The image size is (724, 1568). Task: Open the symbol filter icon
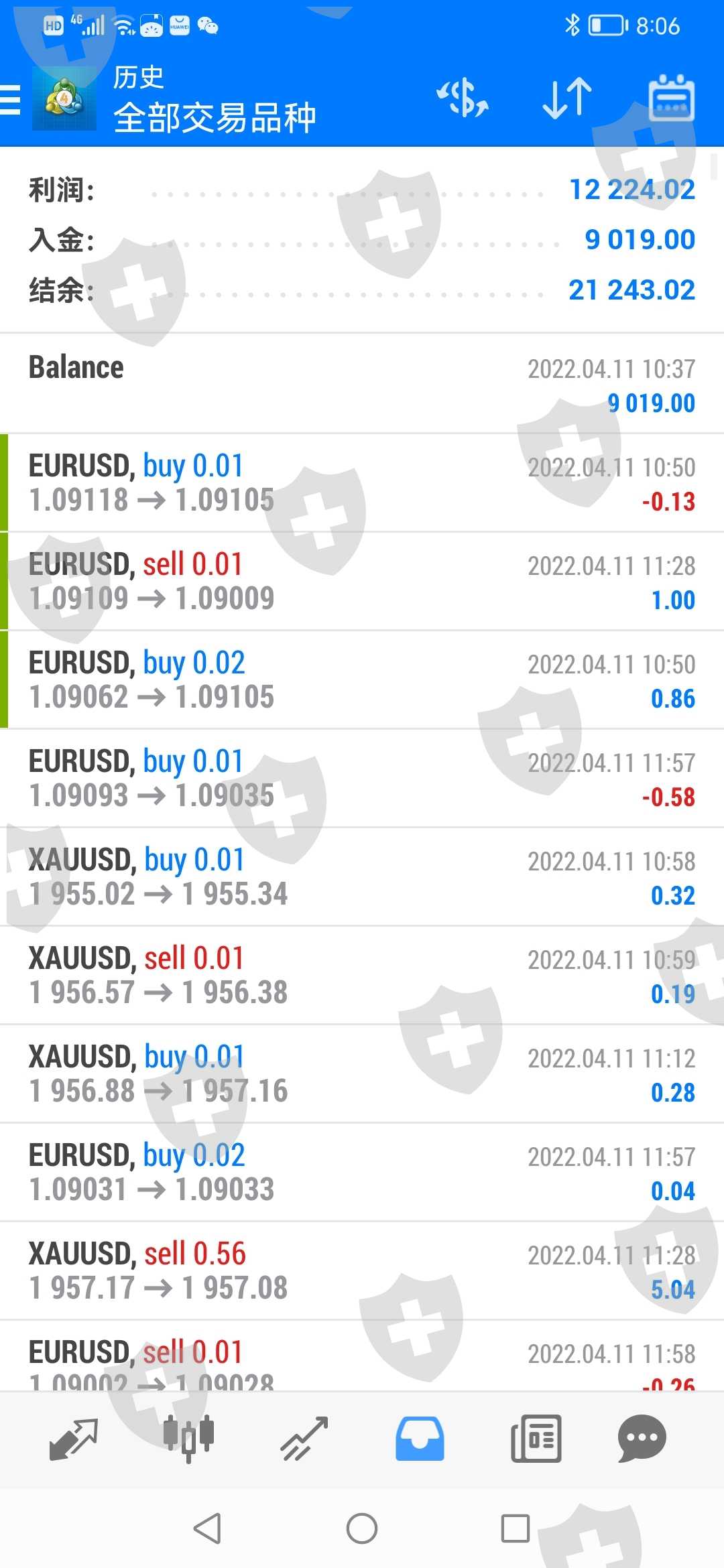[463, 99]
